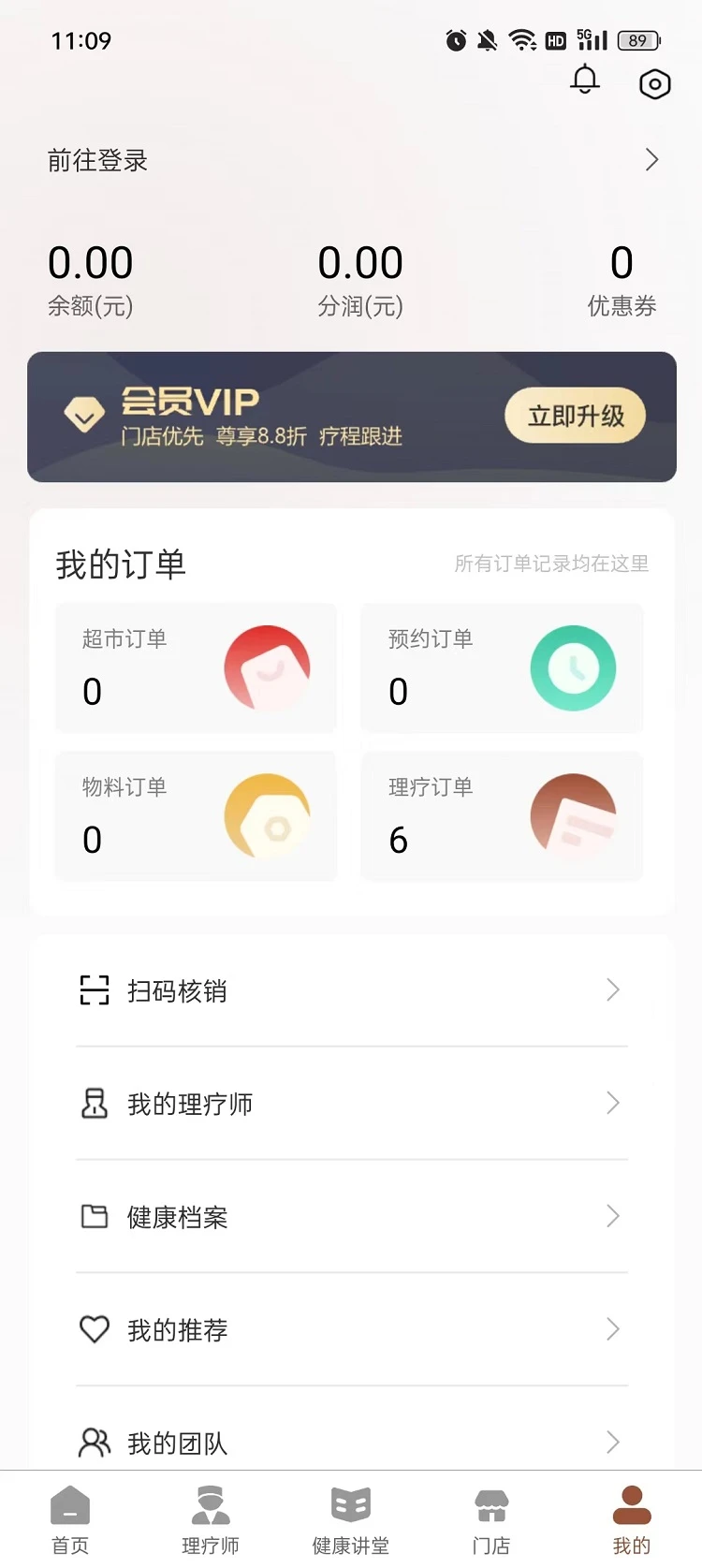702x1568 pixels.
Task: Tap the 预约订单 clock icon
Action: [x=574, y=667]
